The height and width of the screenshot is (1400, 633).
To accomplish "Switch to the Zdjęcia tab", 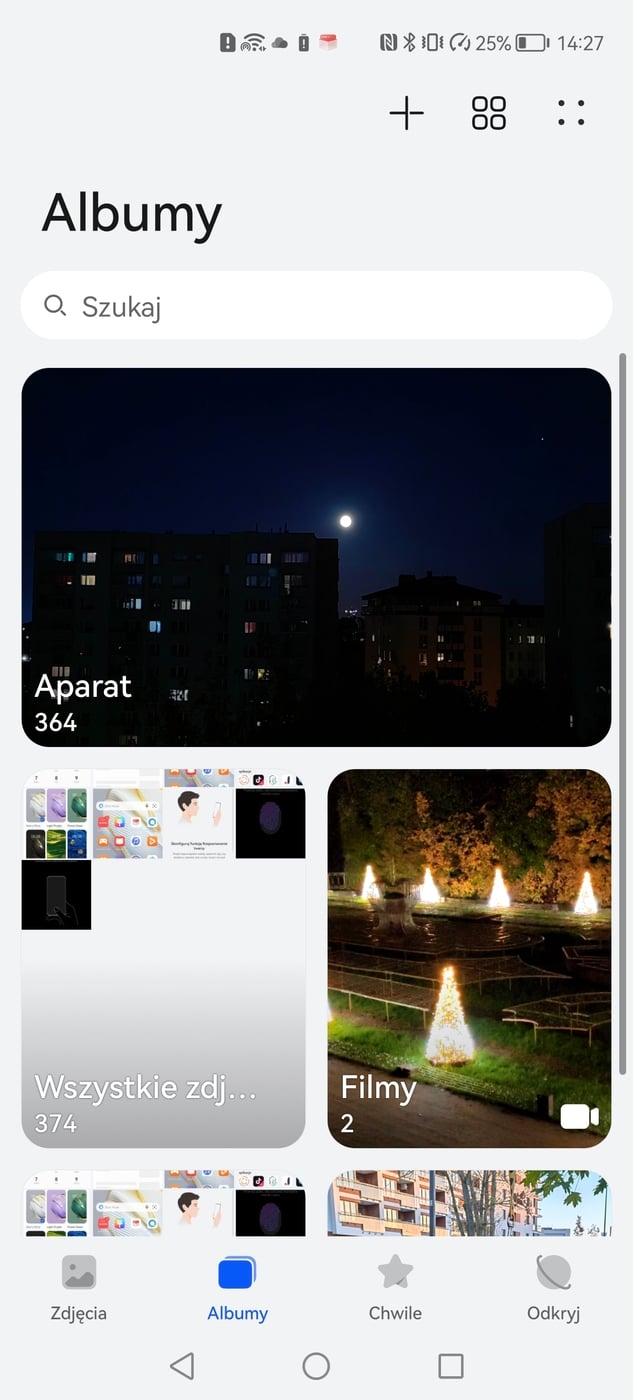I will [x=79, y=1287].
